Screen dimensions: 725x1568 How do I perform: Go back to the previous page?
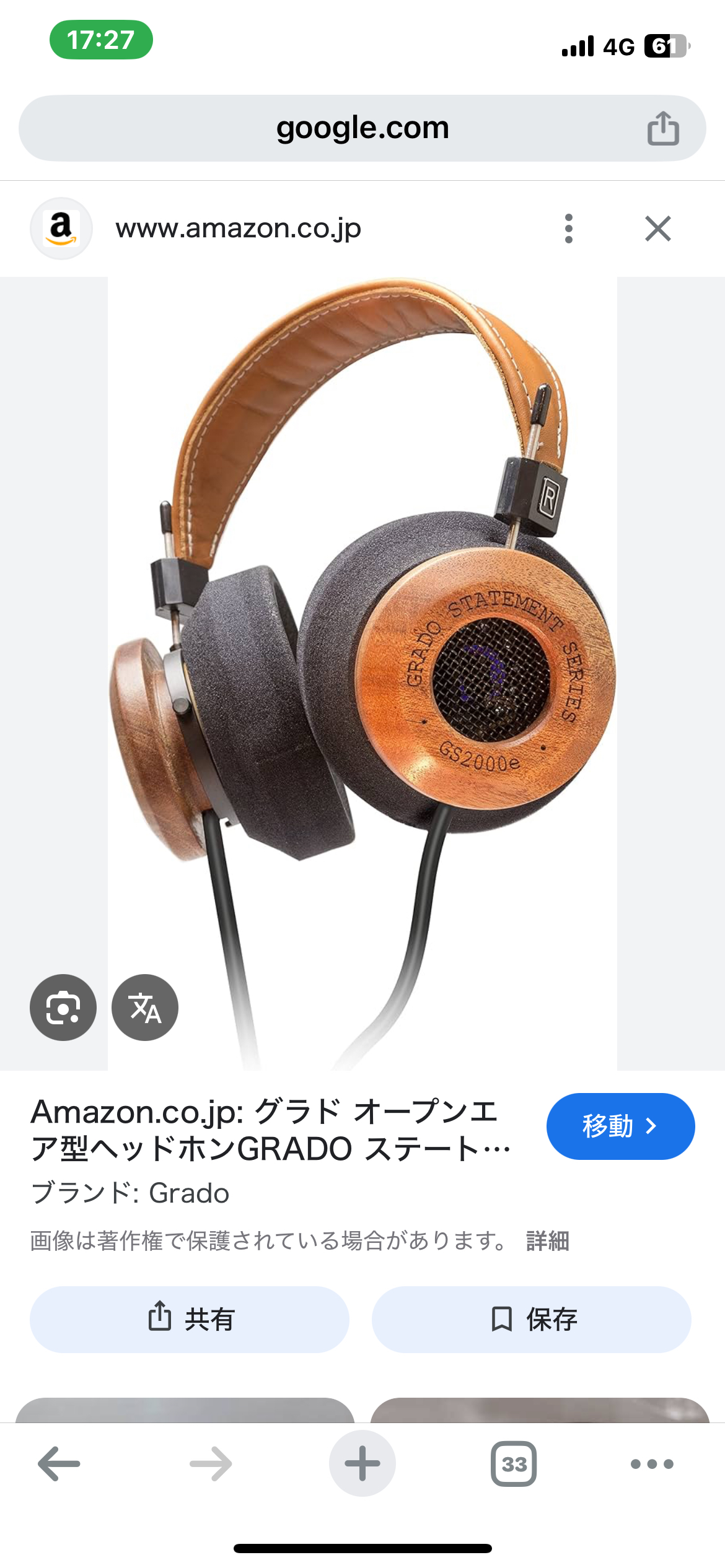click(x=59, y=1464)
